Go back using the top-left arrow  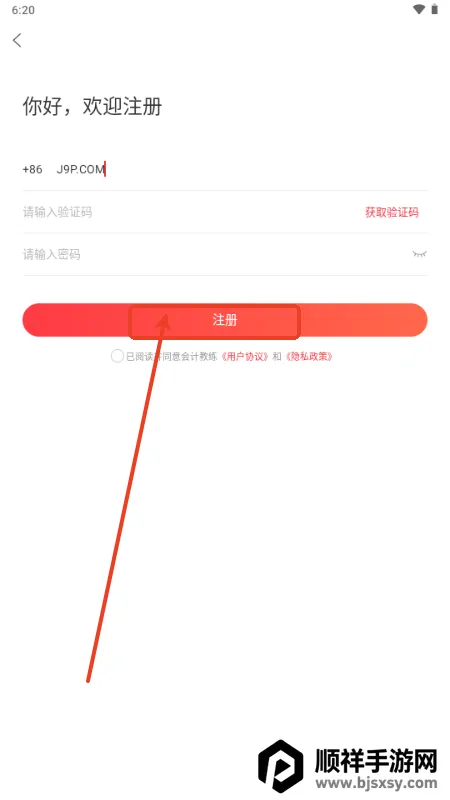(17, 40)
